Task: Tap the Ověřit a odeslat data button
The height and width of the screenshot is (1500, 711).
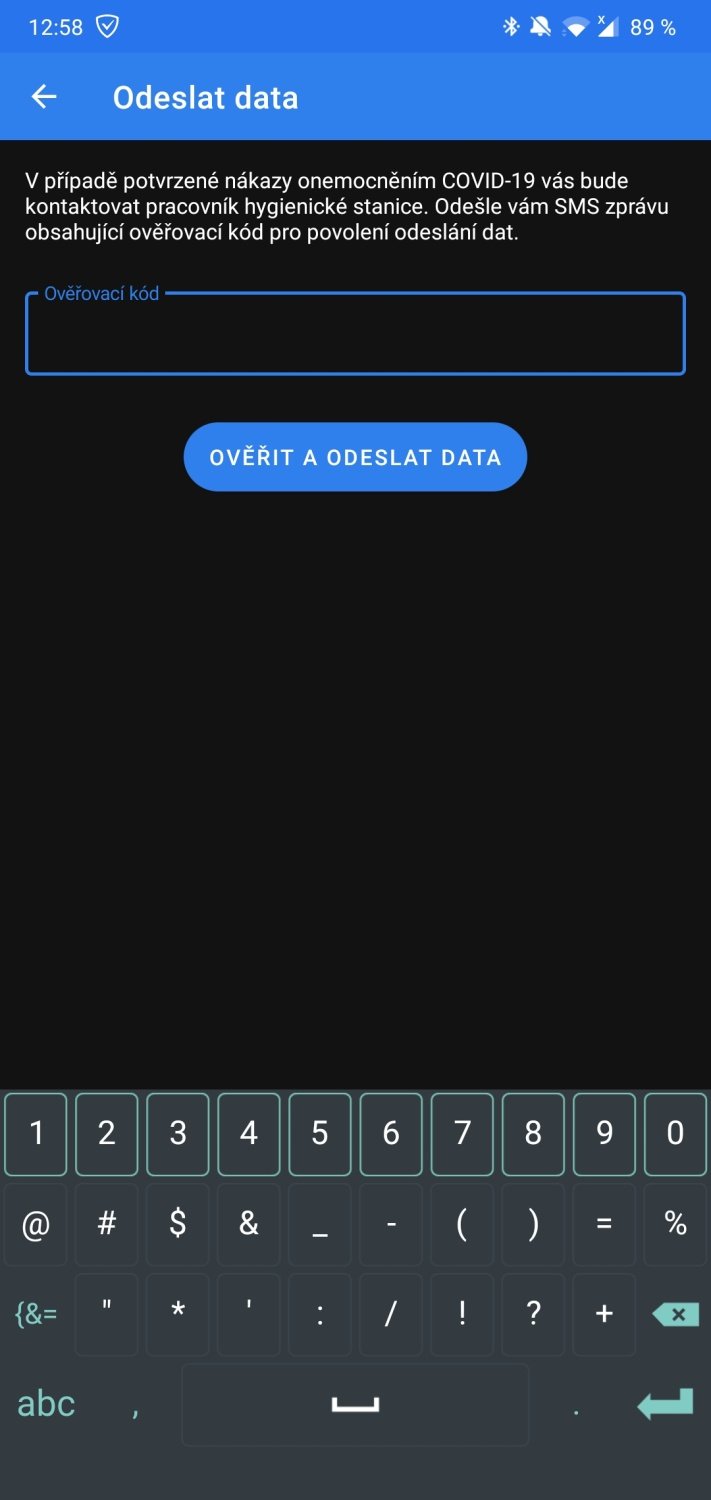Action: pyautogui.click(x=355, y=457)
